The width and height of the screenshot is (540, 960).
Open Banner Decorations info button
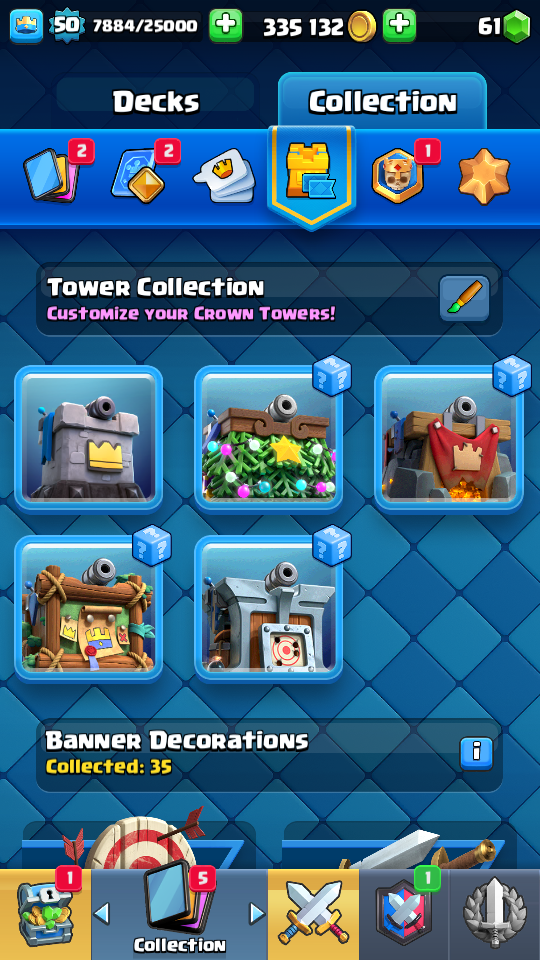[x=476, y=753]
